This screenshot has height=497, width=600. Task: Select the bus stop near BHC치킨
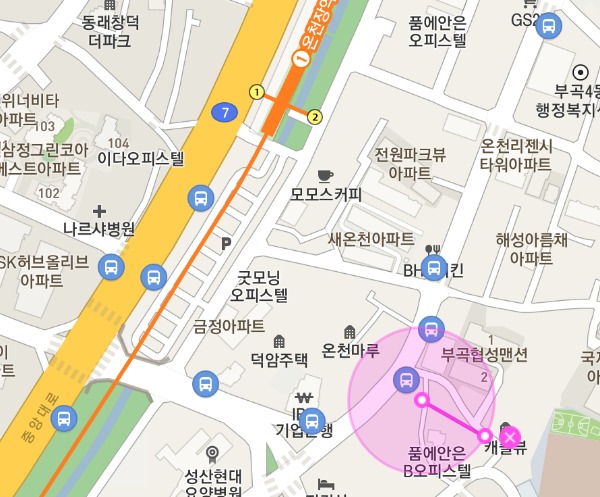click(434, 267)
